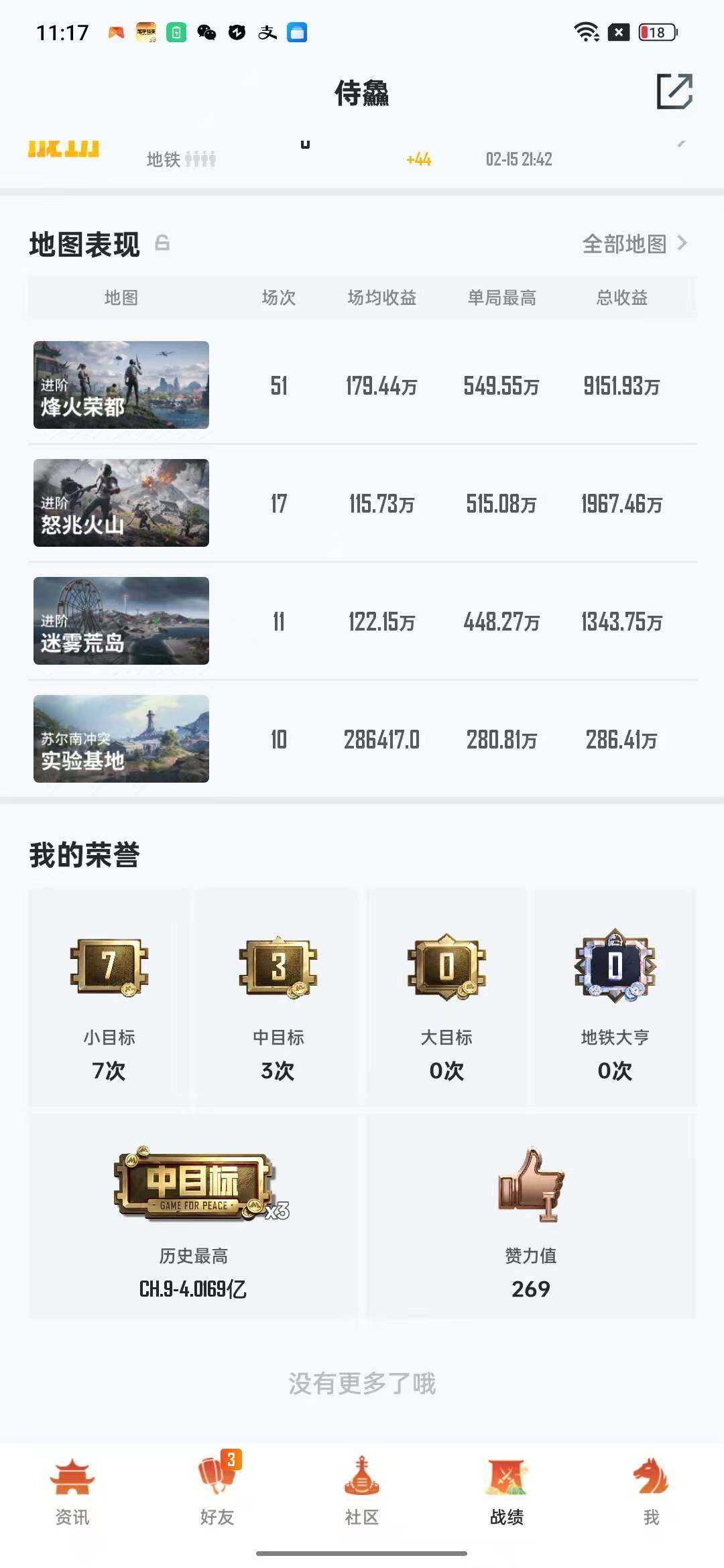Open the 烽火荣都 map thumbnail
Image resolution: width=724 pixels, height=1568 pixels.
[121, 385]
